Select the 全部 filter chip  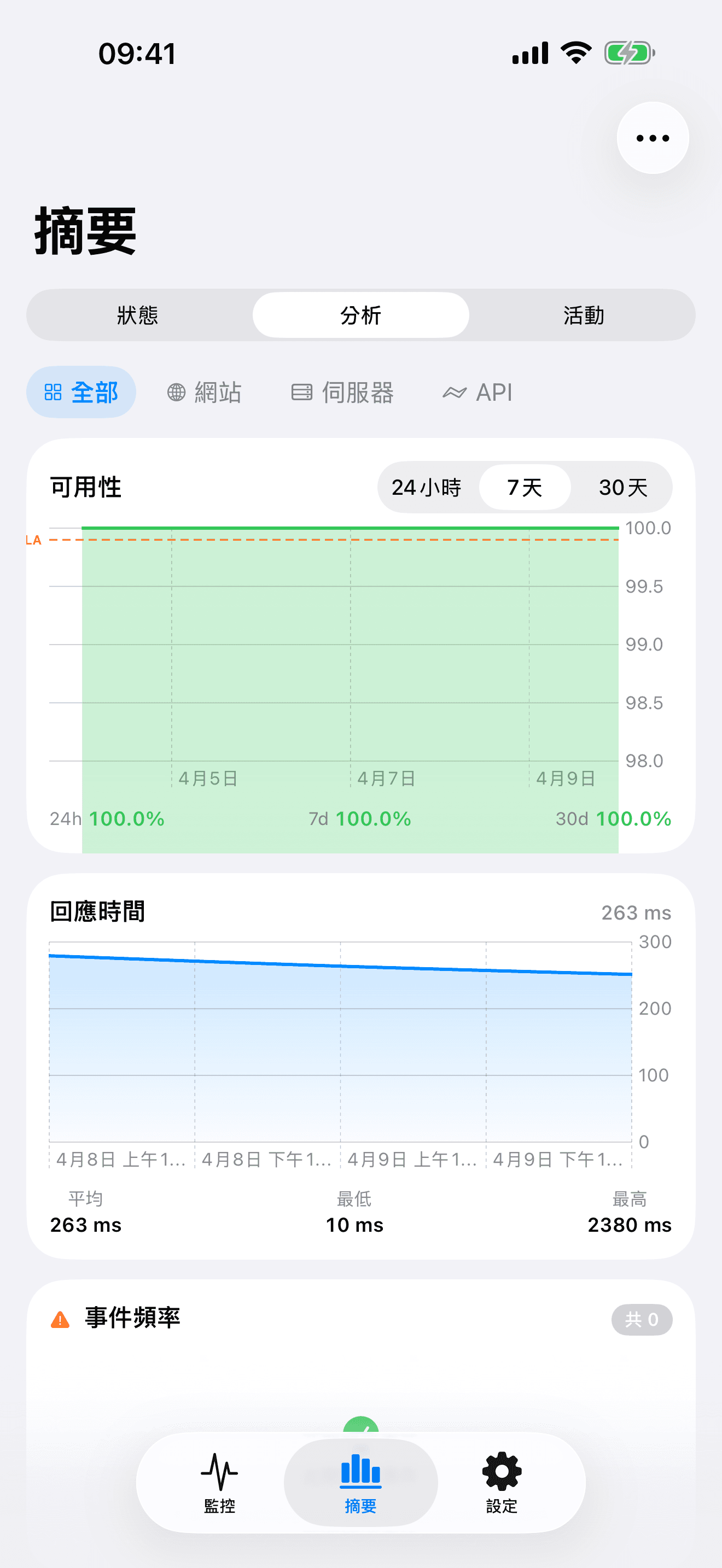coord(81,392)
